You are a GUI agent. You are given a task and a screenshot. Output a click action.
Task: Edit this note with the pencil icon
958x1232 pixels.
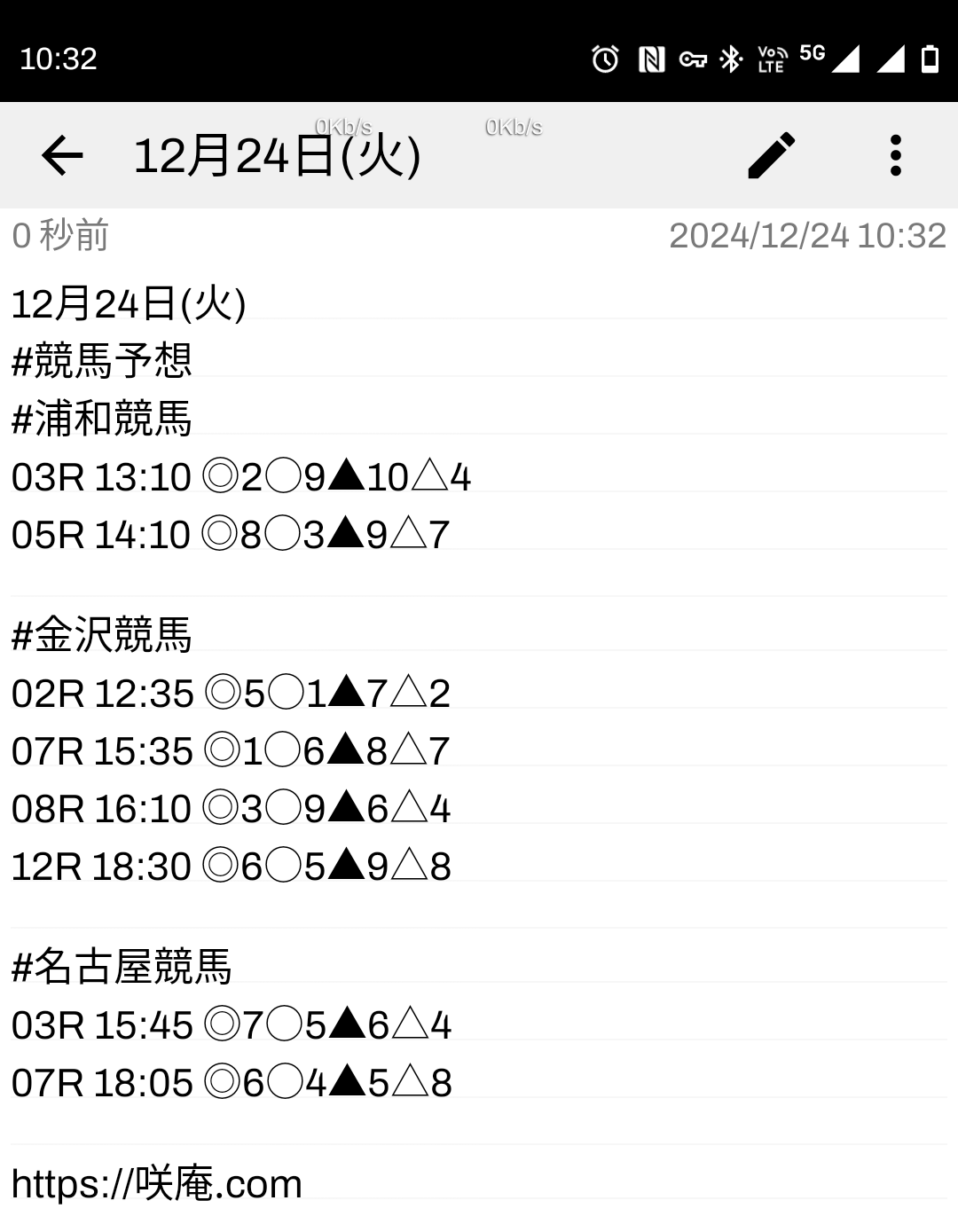pyautogui.click(x=772, y=156)
